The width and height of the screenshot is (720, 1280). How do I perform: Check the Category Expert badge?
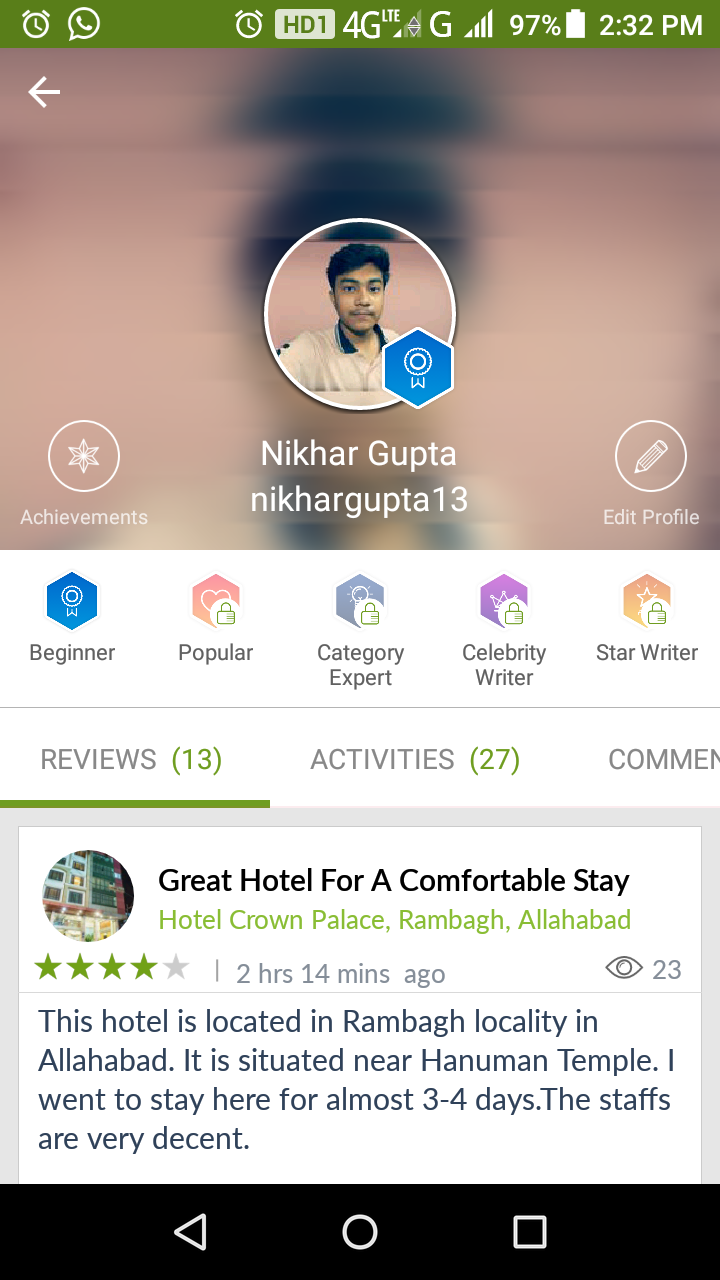360,601
